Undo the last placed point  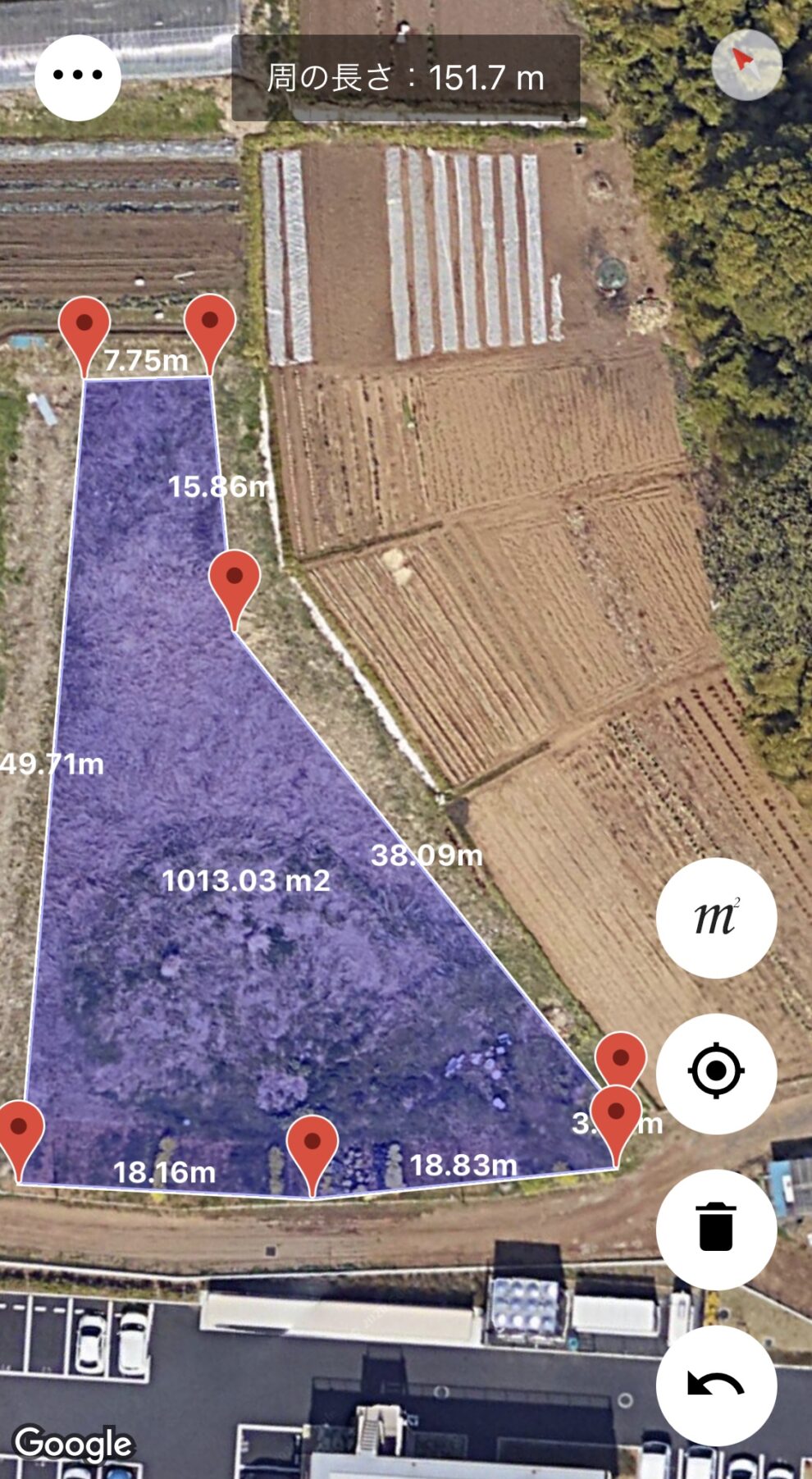pyautogui.click(x=716, y=1385)
